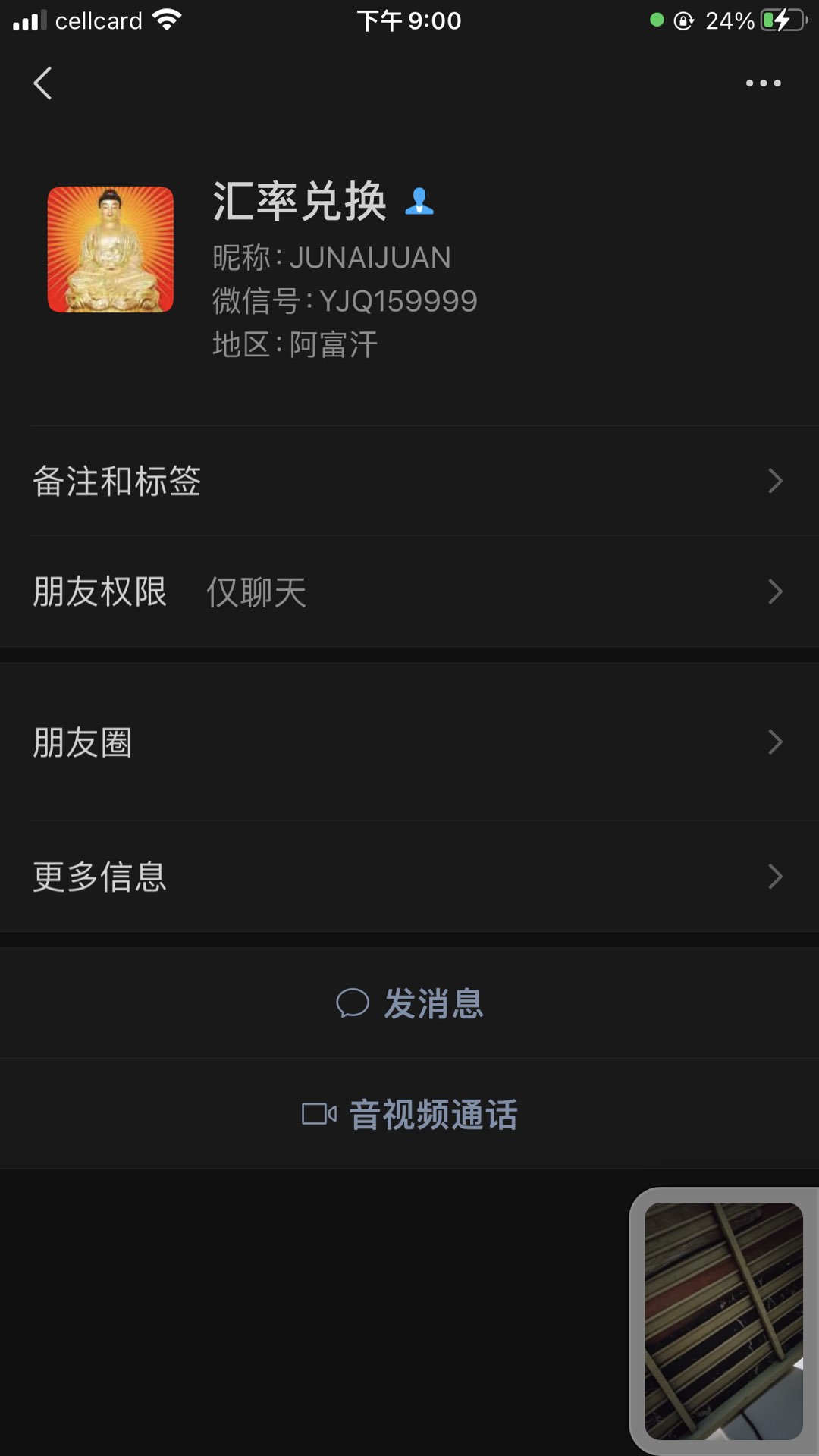Open the three-dot more options menu

[763, 83]
